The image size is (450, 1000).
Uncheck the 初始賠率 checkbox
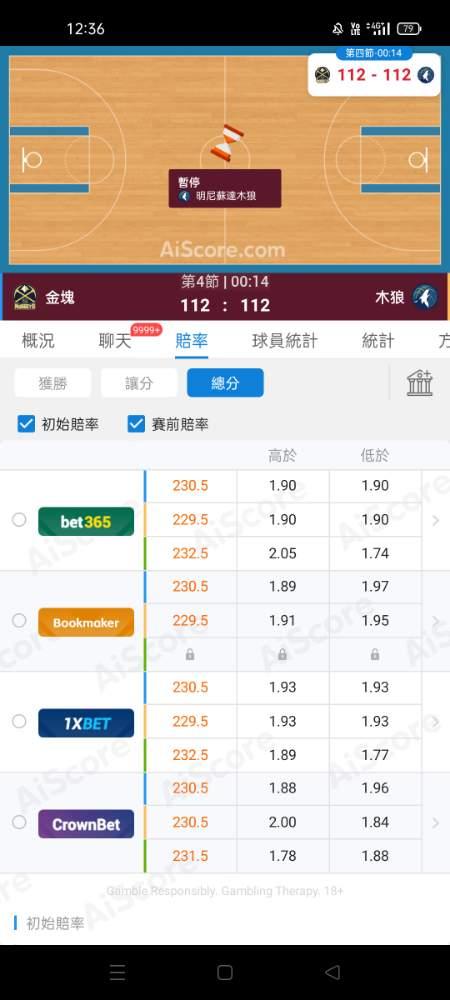pos(26,423)
